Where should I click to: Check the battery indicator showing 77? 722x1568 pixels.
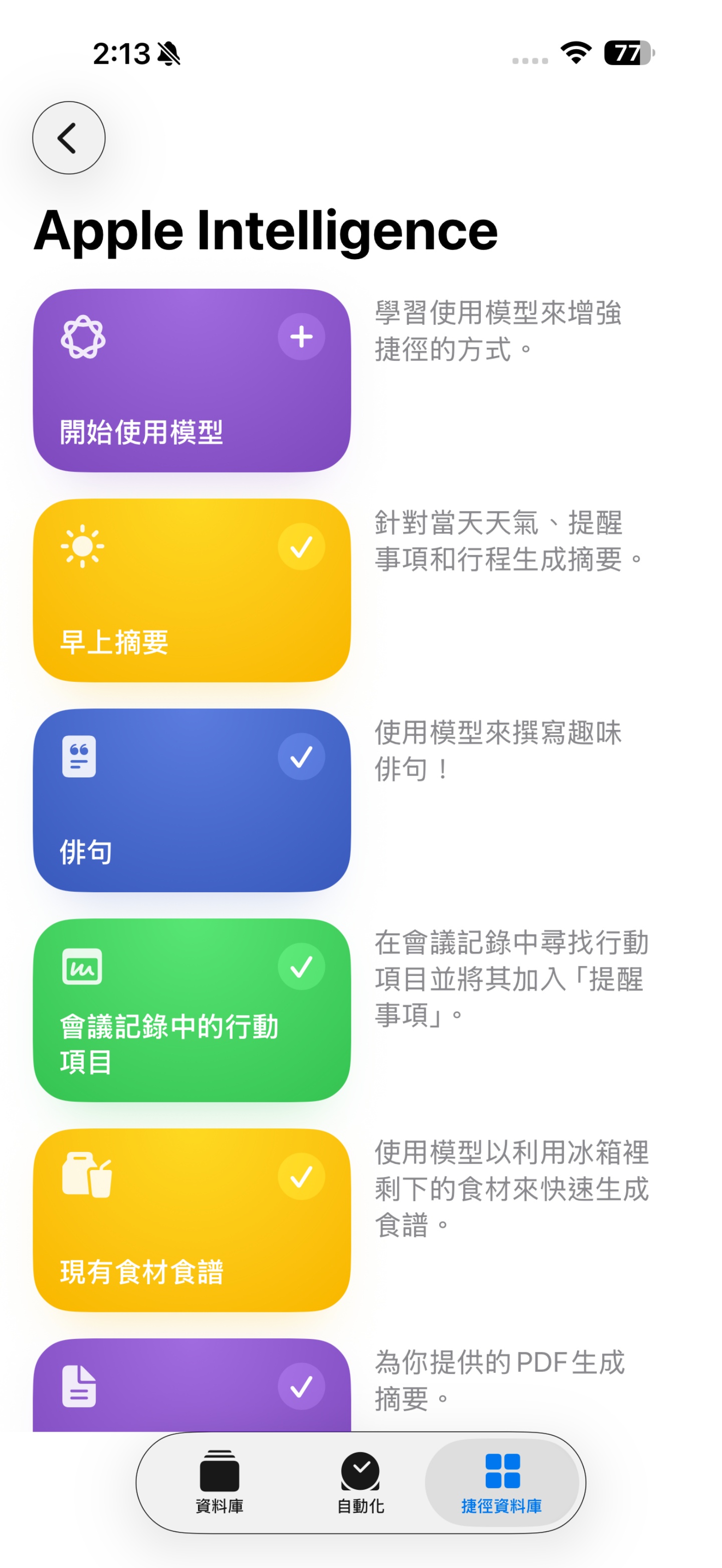(628, 54)
